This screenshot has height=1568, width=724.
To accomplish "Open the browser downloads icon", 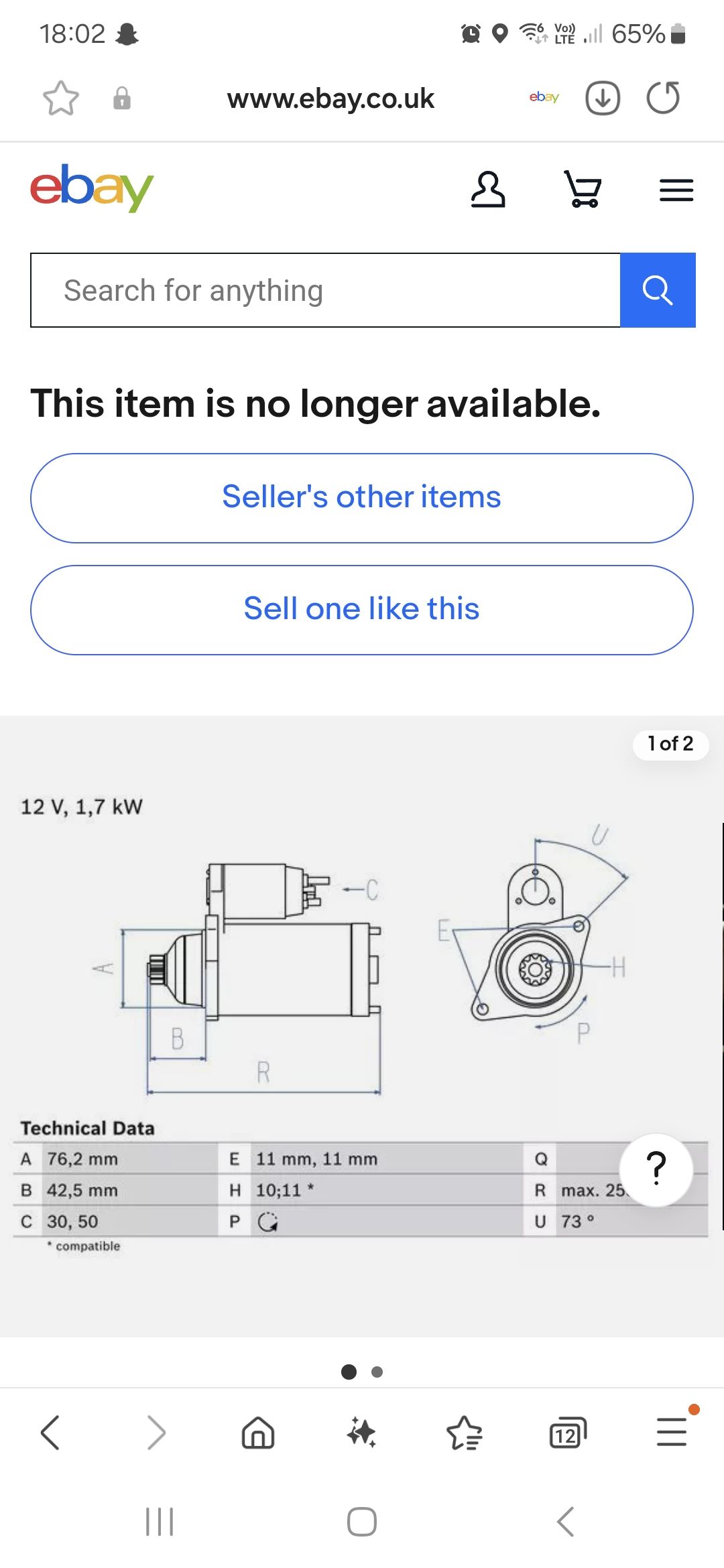I will (x=603, y=99).
